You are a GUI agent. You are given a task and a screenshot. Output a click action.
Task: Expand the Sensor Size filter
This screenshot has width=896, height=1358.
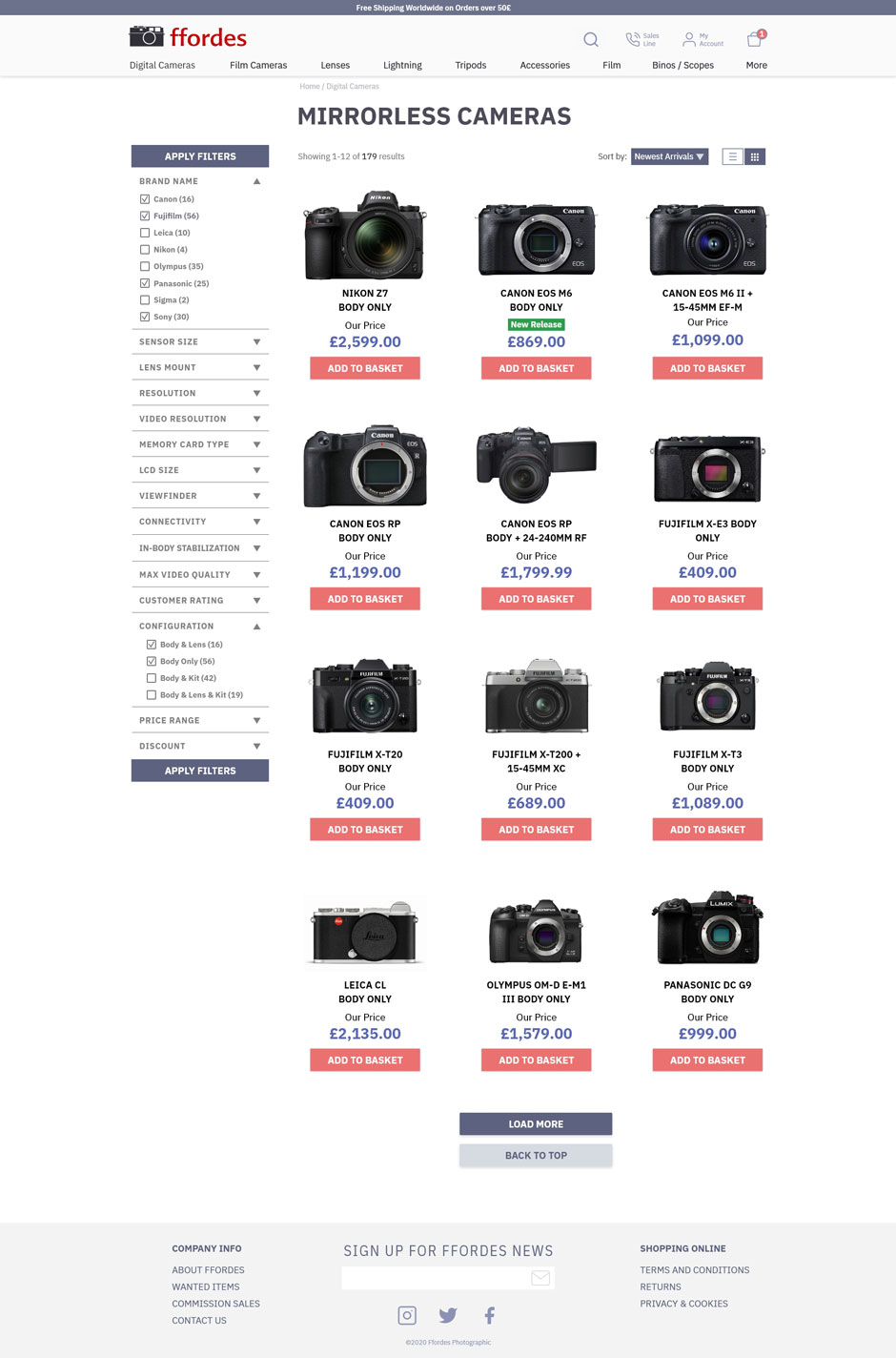pos(199,341)
